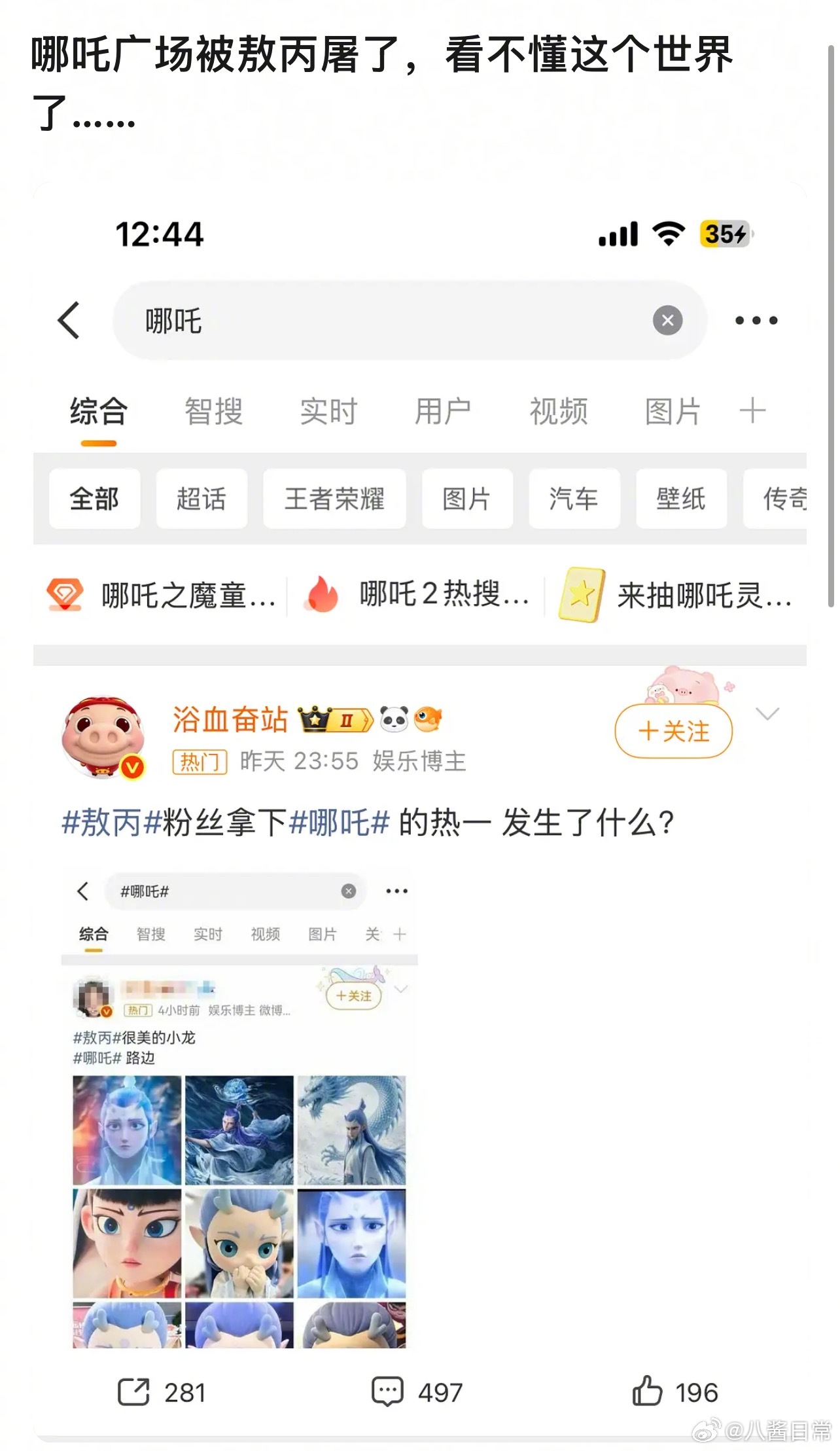Tap the flame icon beside 哪吒2热搜
Image resolution: width=840 pixels, height=1451 pixels.
pyautogui.click(x=320, y=594)
